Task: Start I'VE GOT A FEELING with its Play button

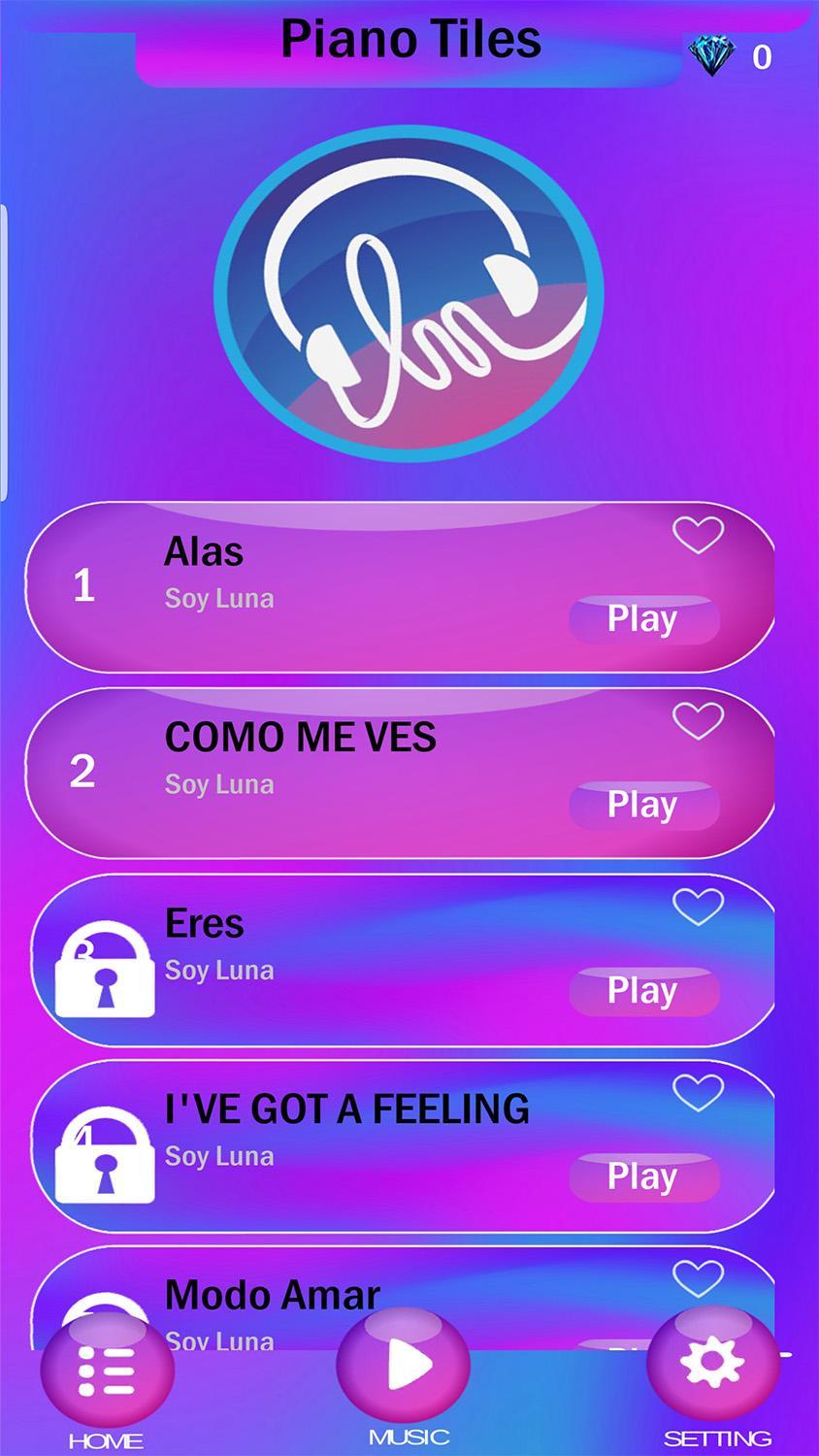Action: [x=643, y=1175]
